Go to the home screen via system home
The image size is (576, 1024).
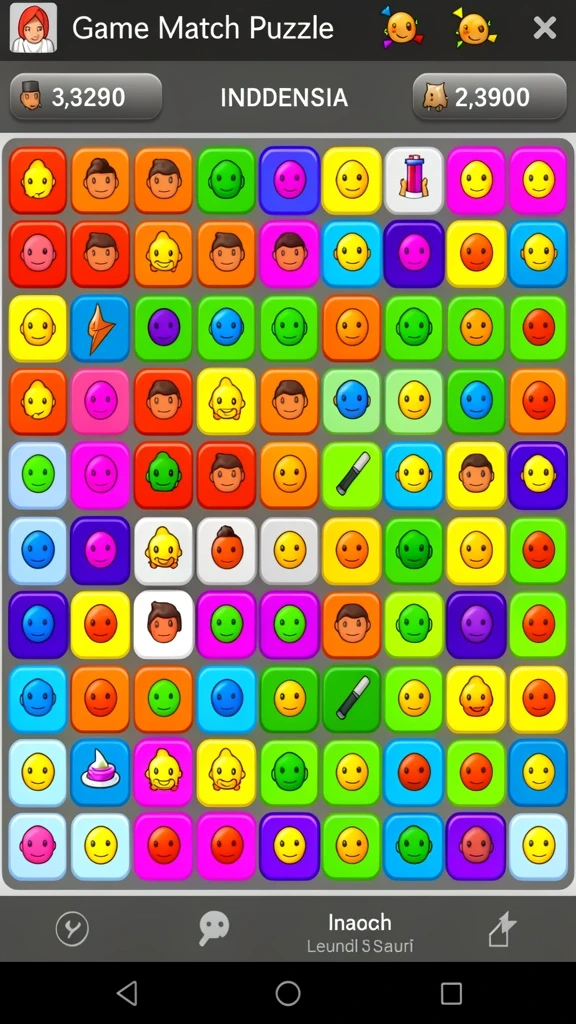pyautogui.click(x=288, y=993)
